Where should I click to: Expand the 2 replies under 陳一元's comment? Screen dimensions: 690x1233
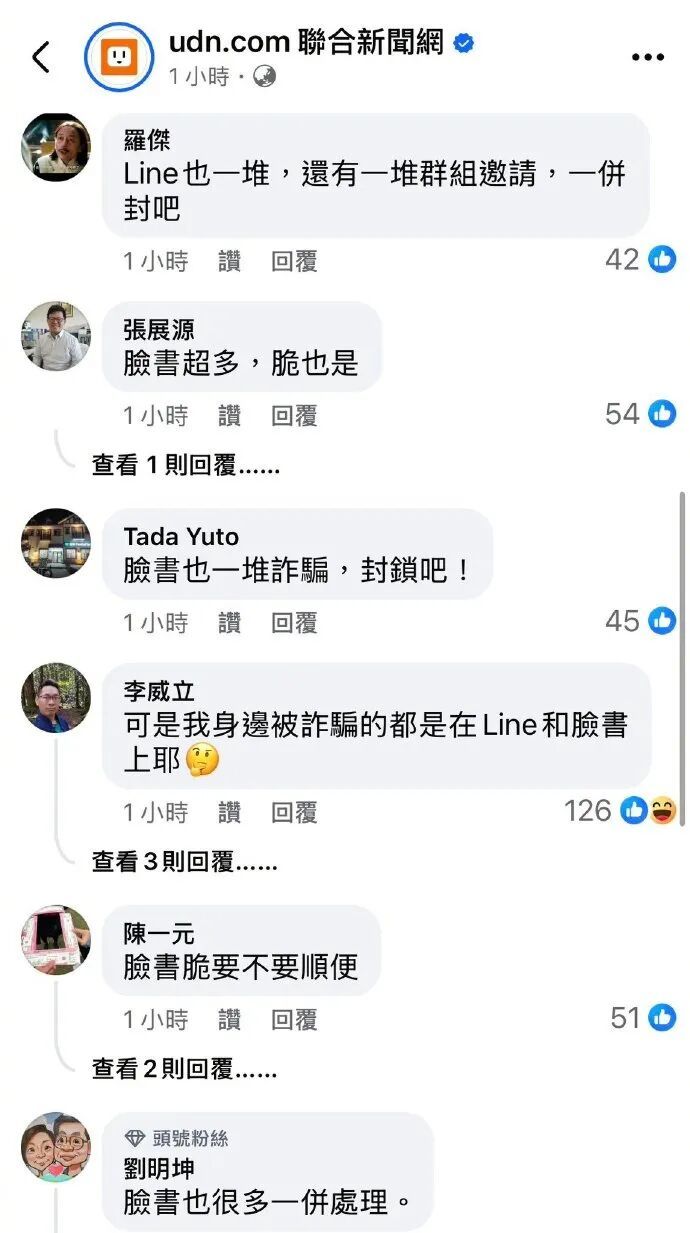point(185,1069)
